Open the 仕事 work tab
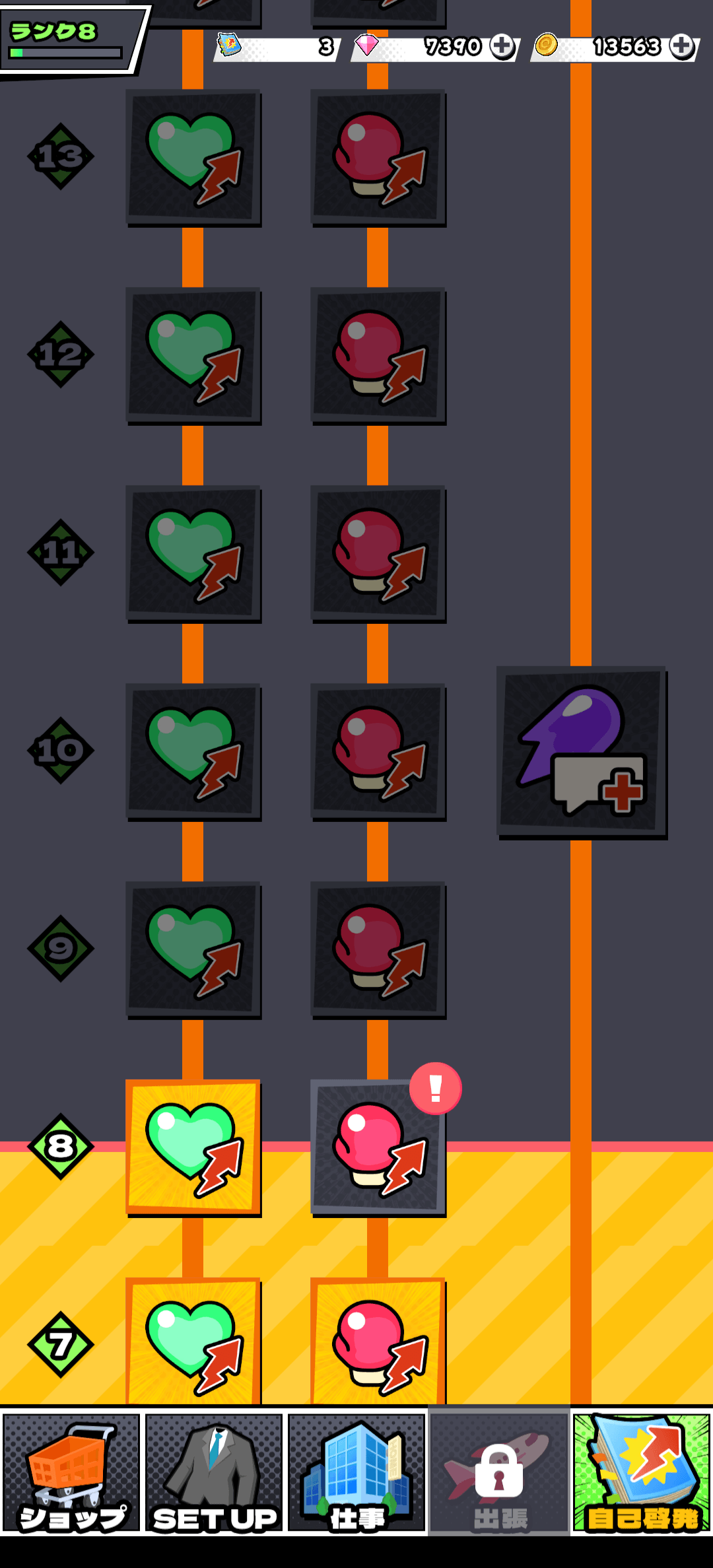The image size is (713, 1568). (356, 1473)
